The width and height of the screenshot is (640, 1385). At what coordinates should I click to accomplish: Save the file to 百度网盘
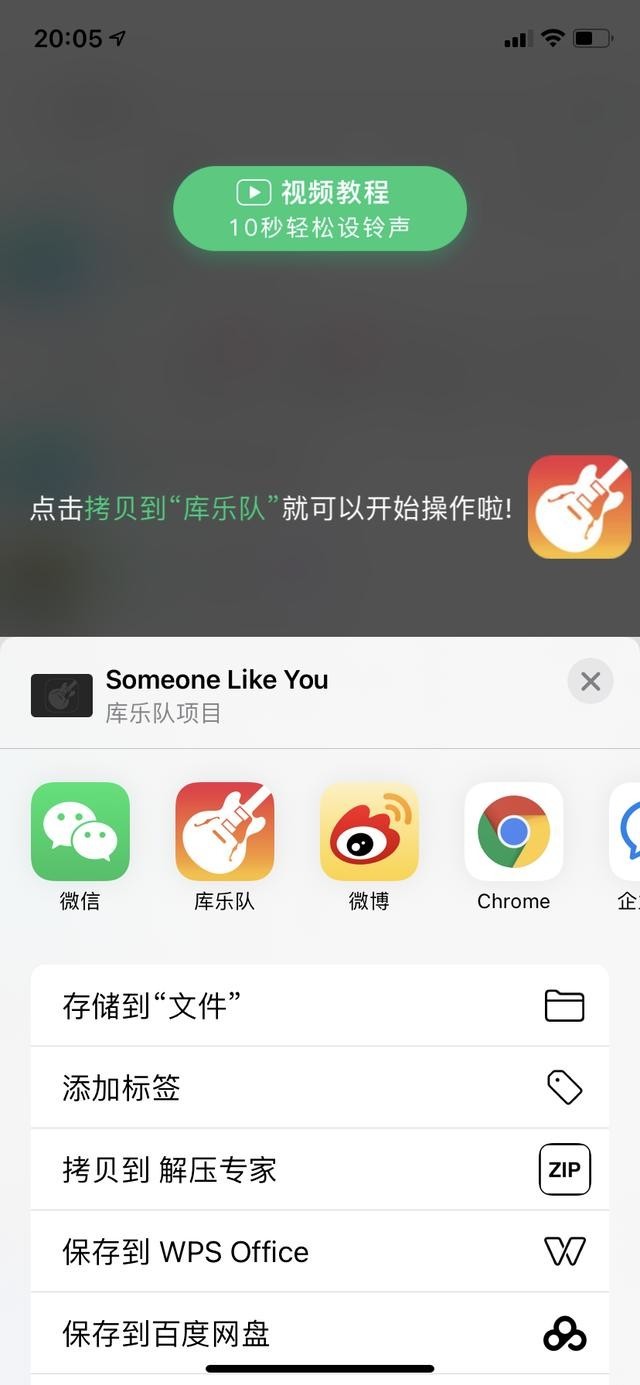(319, 1332)
